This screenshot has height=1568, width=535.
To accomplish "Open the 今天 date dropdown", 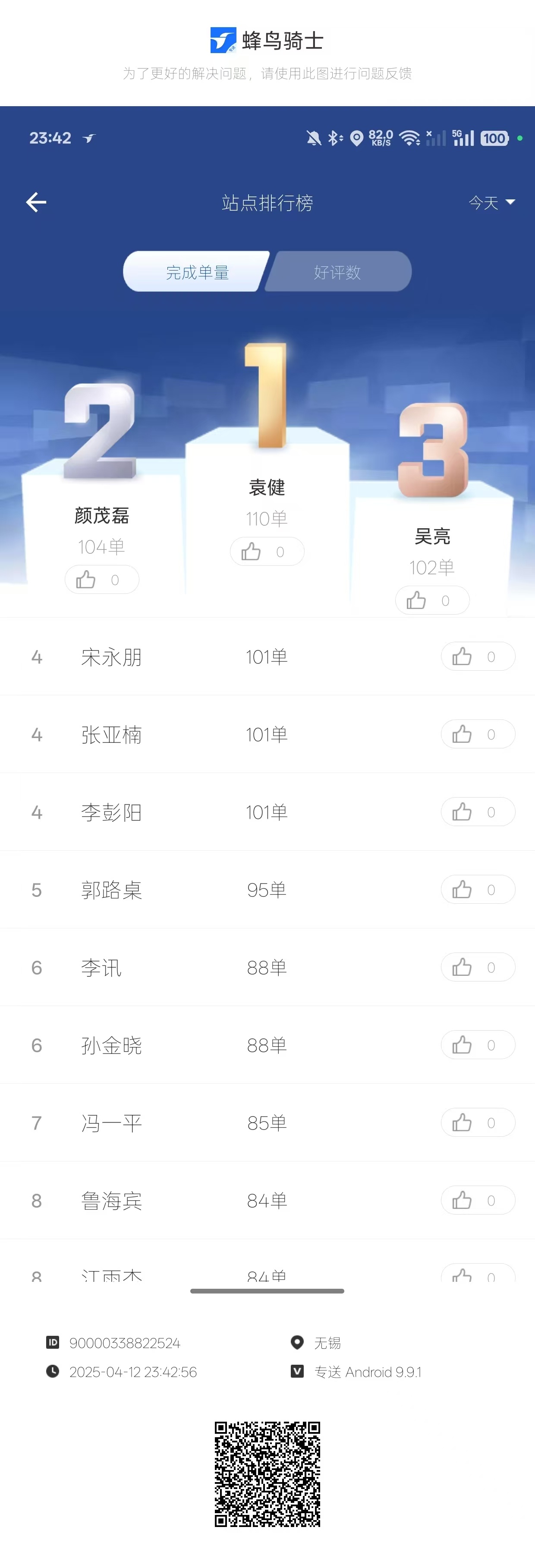I will click(x=492, y=202).
